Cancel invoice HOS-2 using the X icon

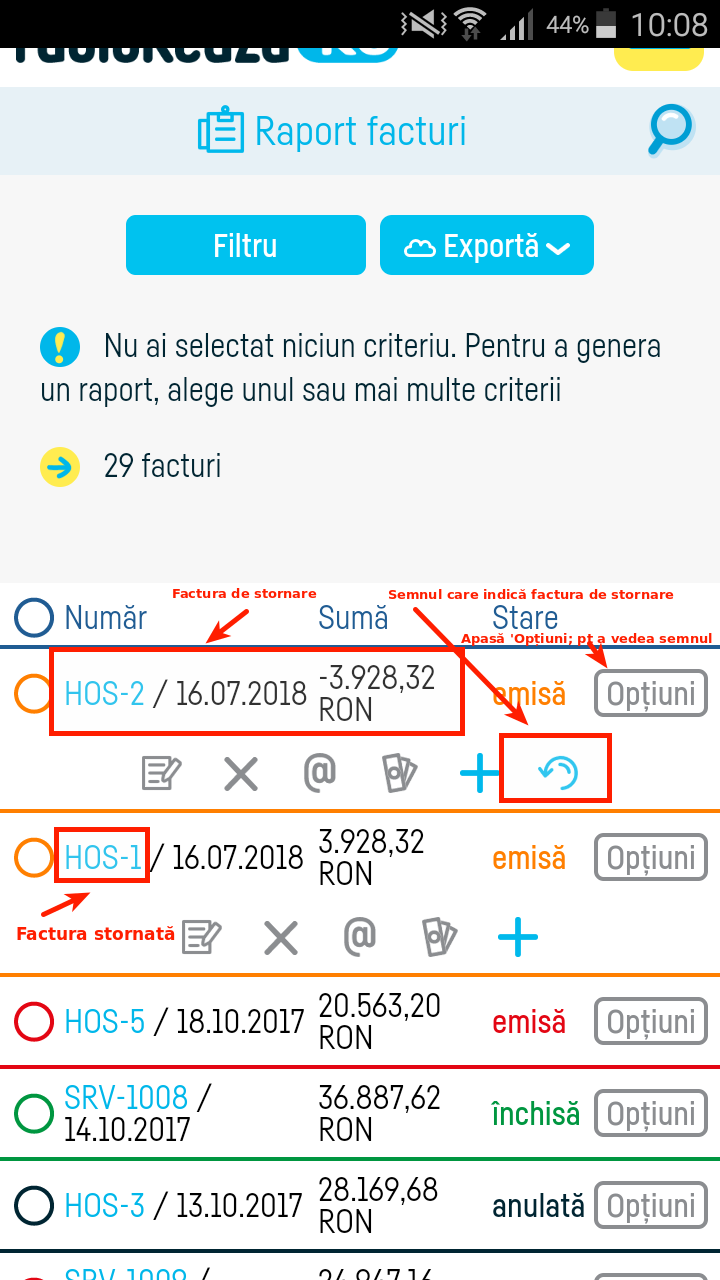(x=240, y=771)
